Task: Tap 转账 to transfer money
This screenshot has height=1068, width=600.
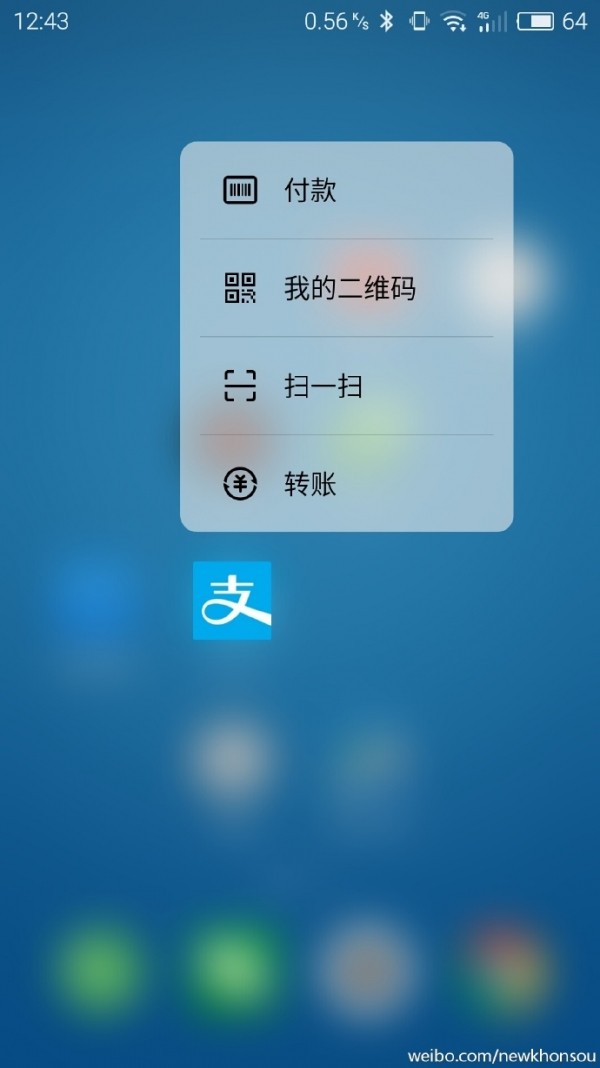Action: [346, 484]
